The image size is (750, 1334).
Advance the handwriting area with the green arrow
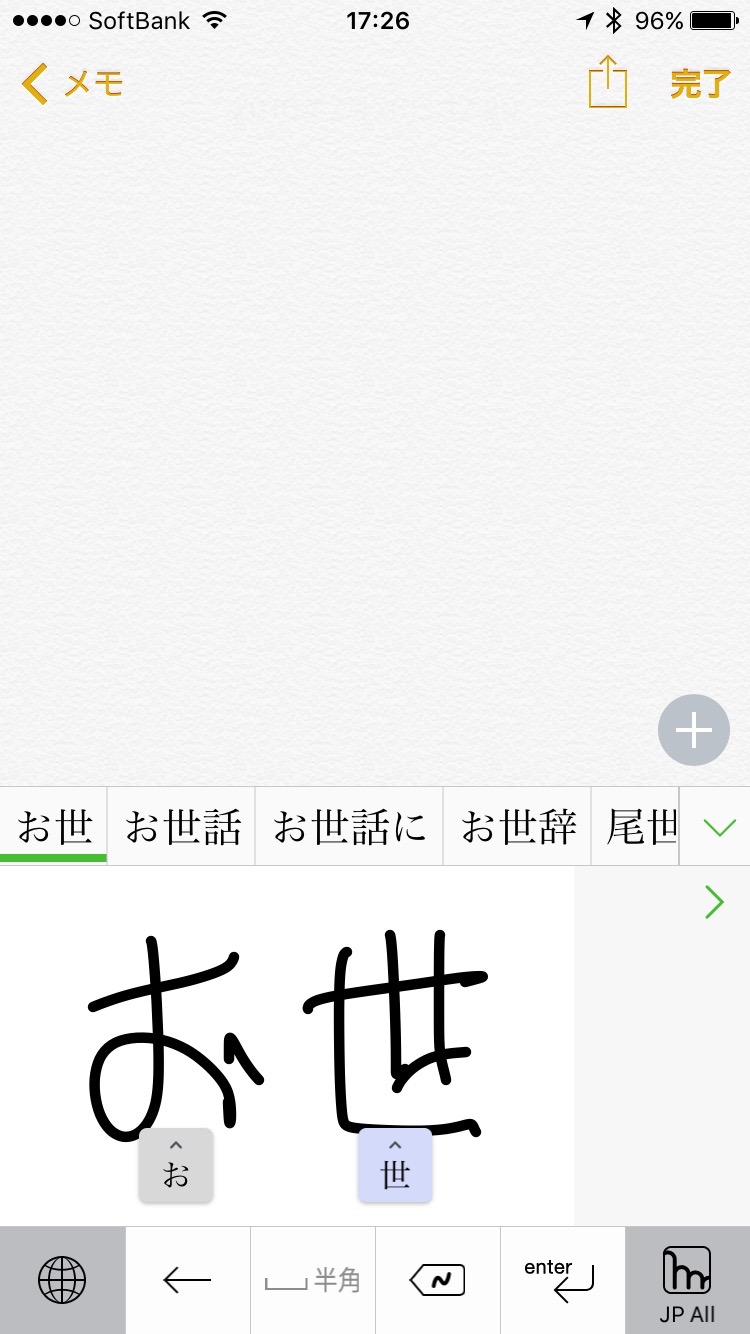[714, 902]
